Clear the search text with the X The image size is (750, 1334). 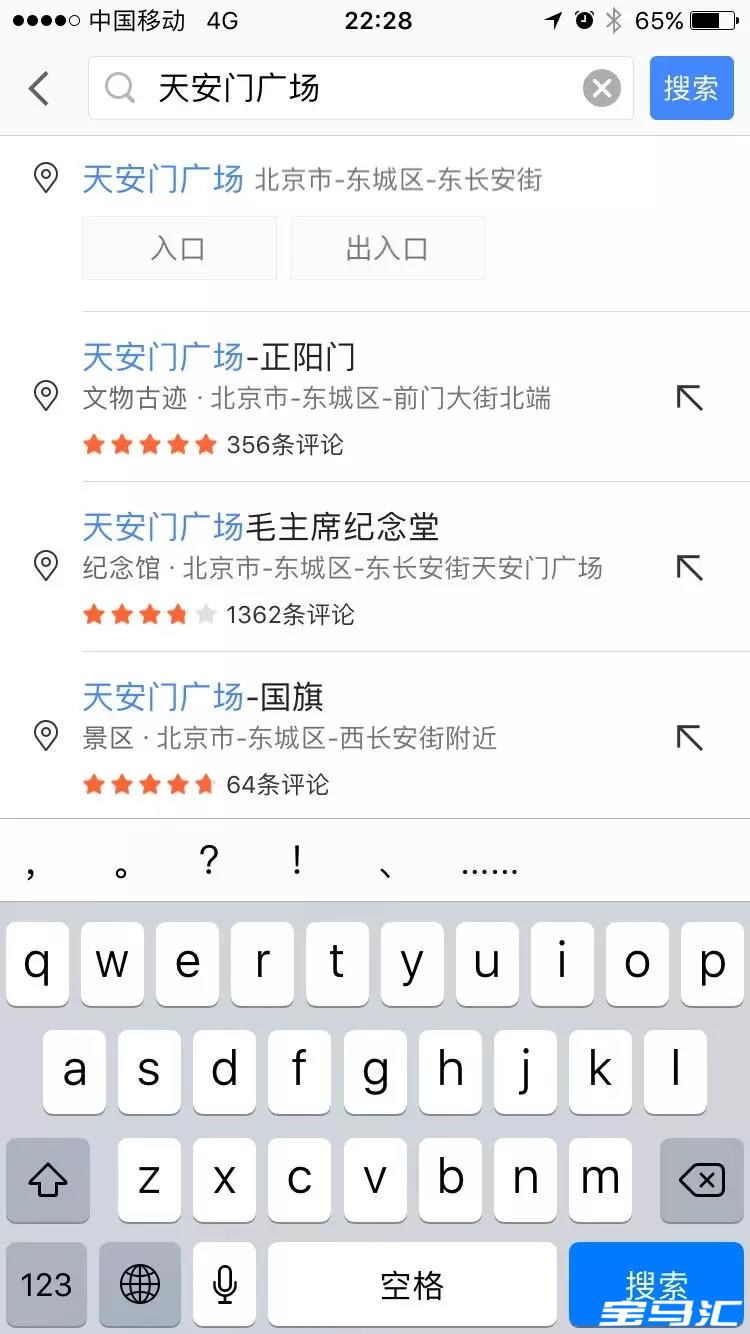[602, 88]
